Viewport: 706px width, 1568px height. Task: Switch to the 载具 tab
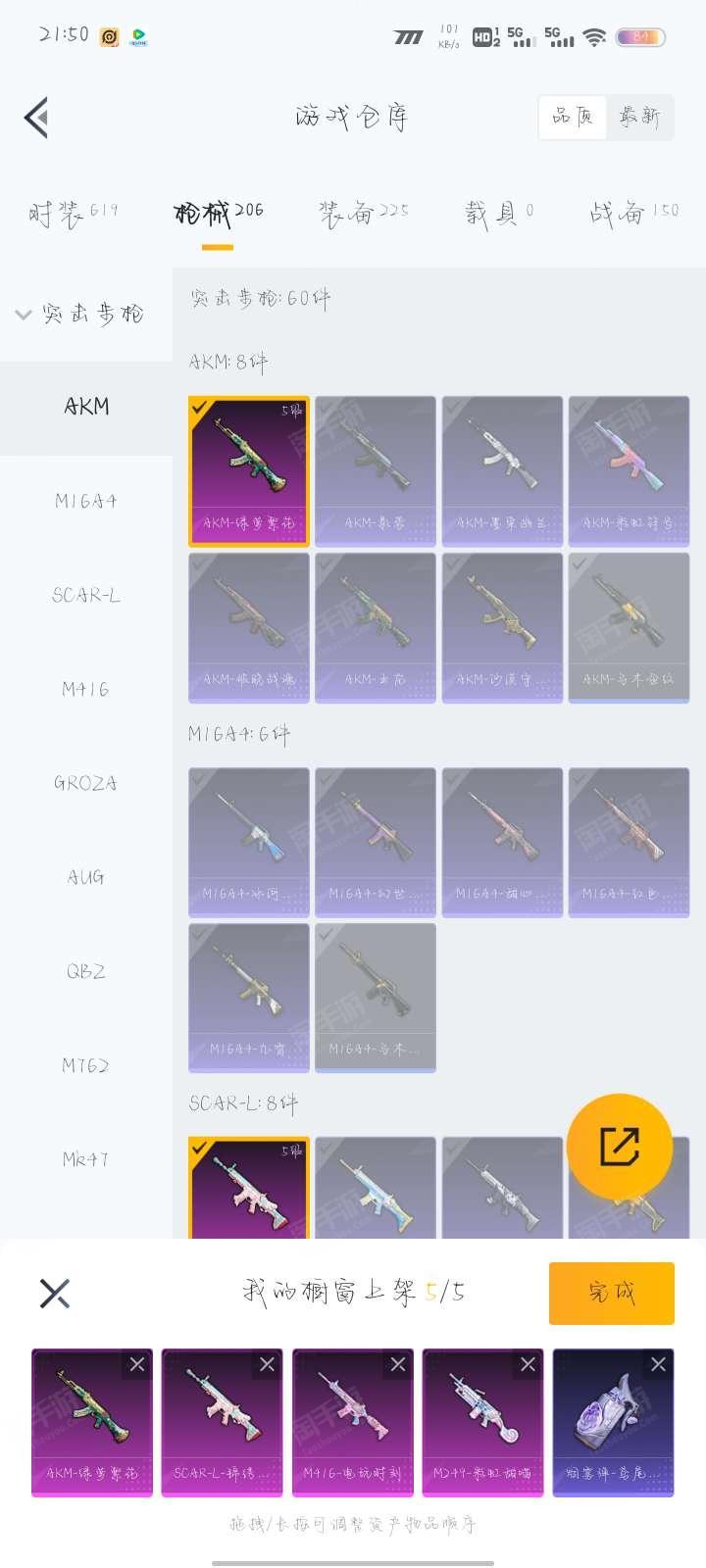click(x=499, y=212)
